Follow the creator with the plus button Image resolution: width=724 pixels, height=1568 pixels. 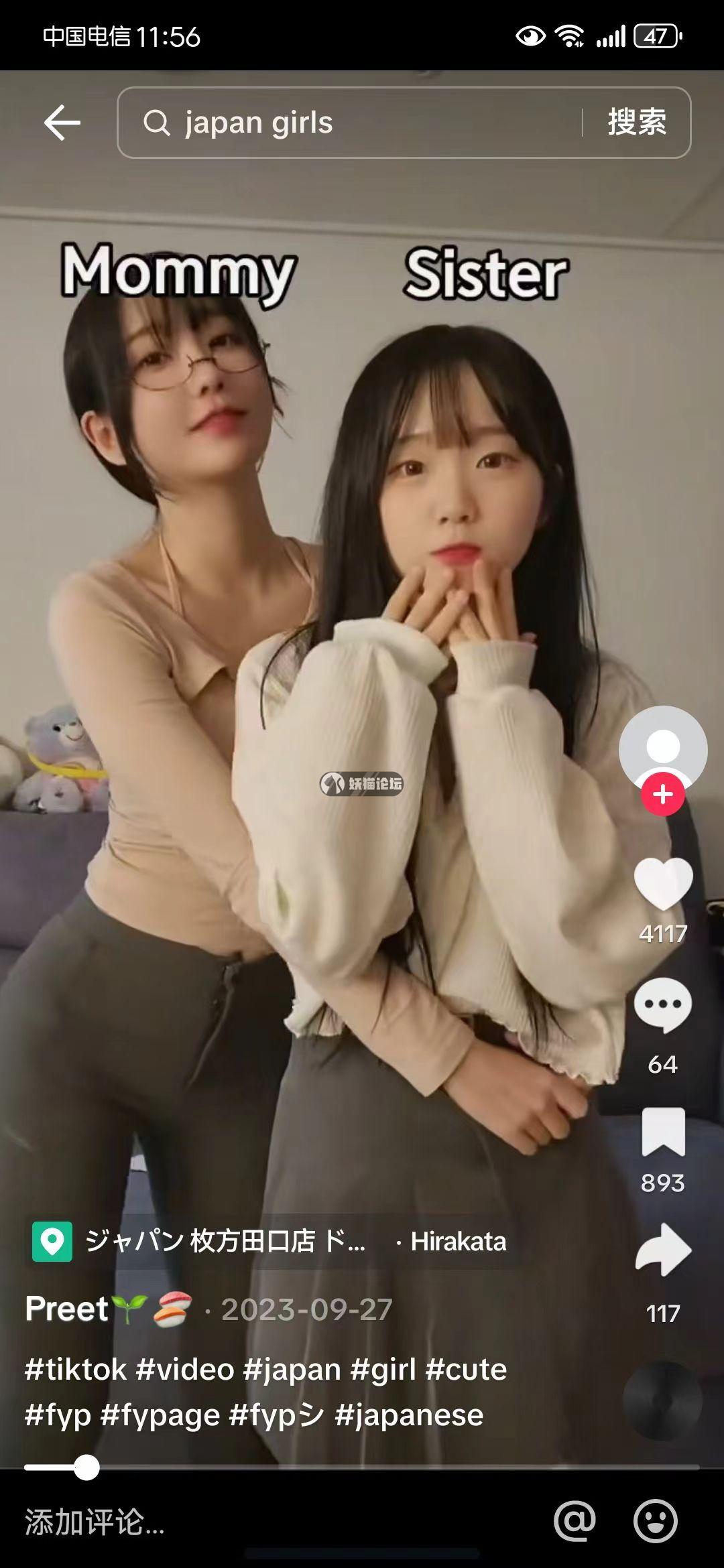pos(662,795)
